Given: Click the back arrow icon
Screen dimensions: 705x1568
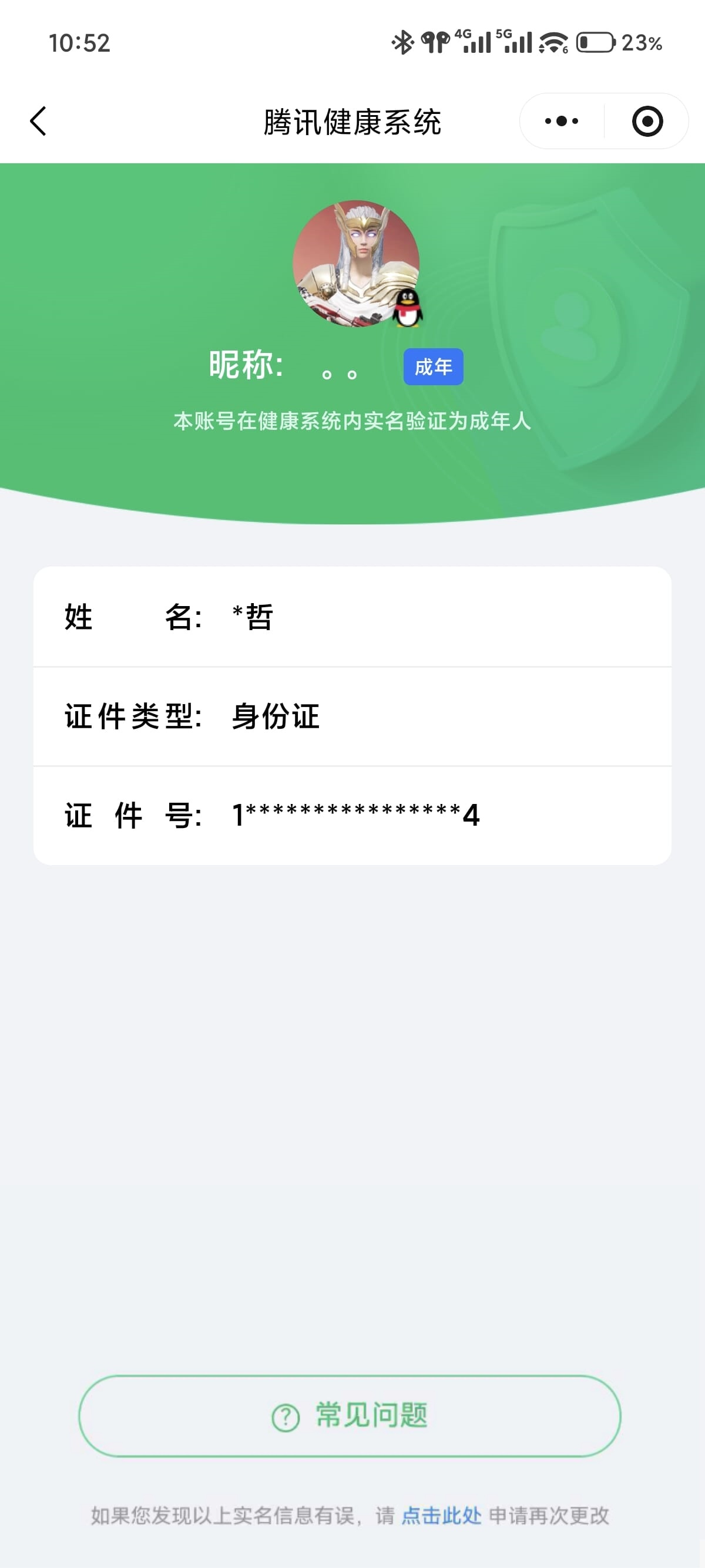Looking at the screenshot, I should [38, 120].
